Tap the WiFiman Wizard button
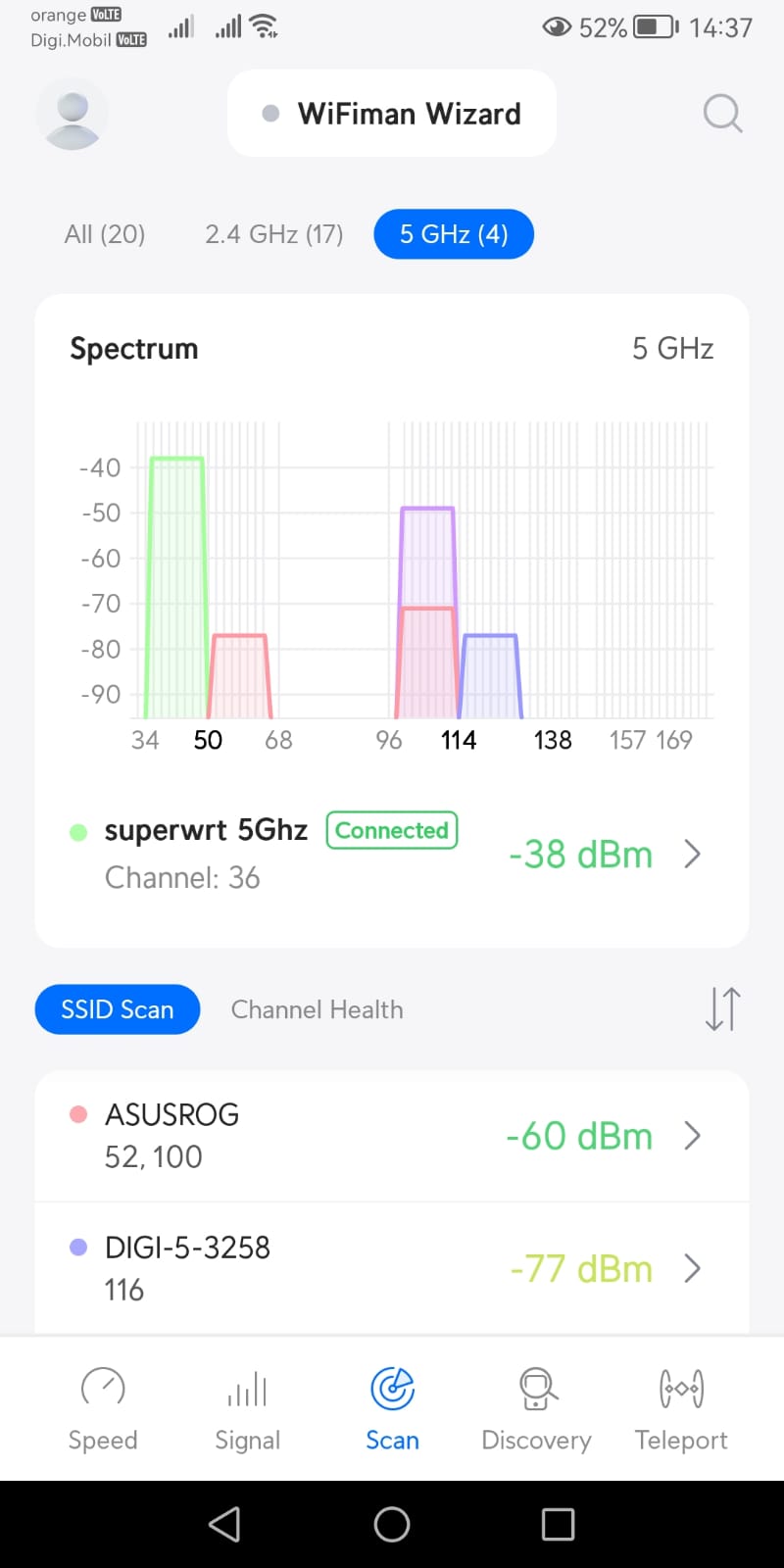Image resolution: width=784 pixels, height=1568 pixels. click(x=392, y=114)
